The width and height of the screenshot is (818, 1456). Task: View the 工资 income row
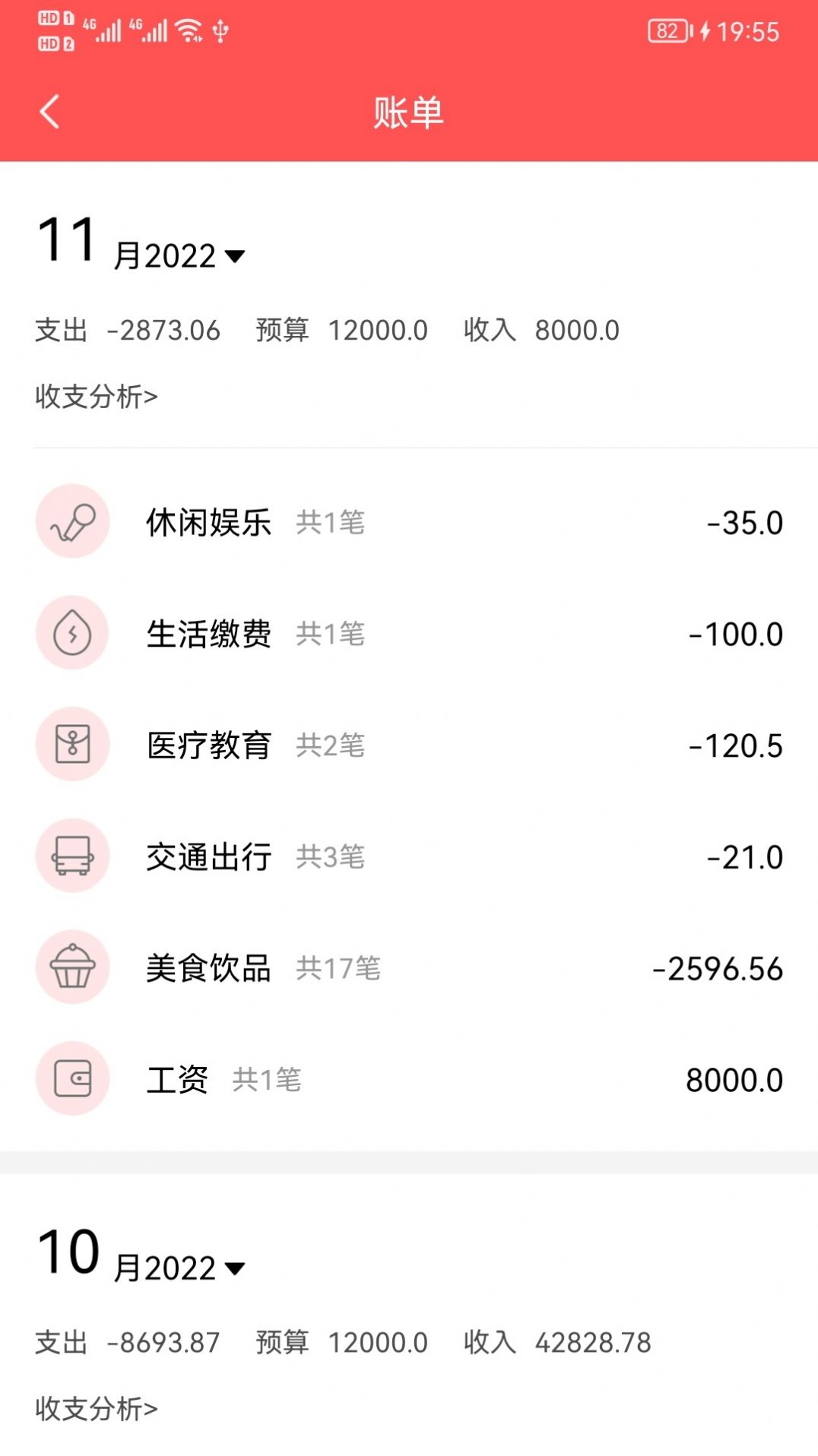coord(409,1079)
